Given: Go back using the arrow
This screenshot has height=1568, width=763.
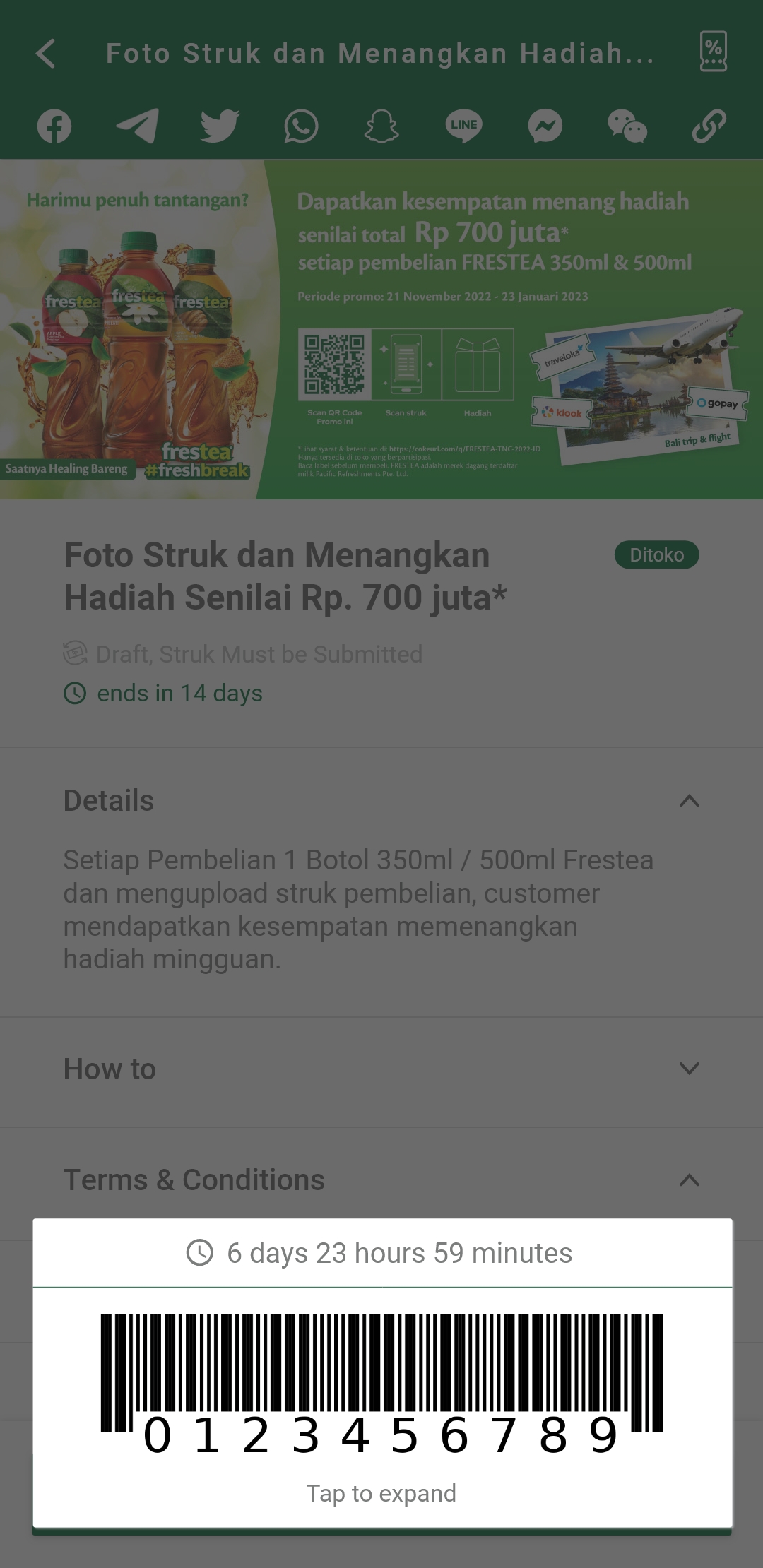Looking at the screenshot, I should pos(47,54).
